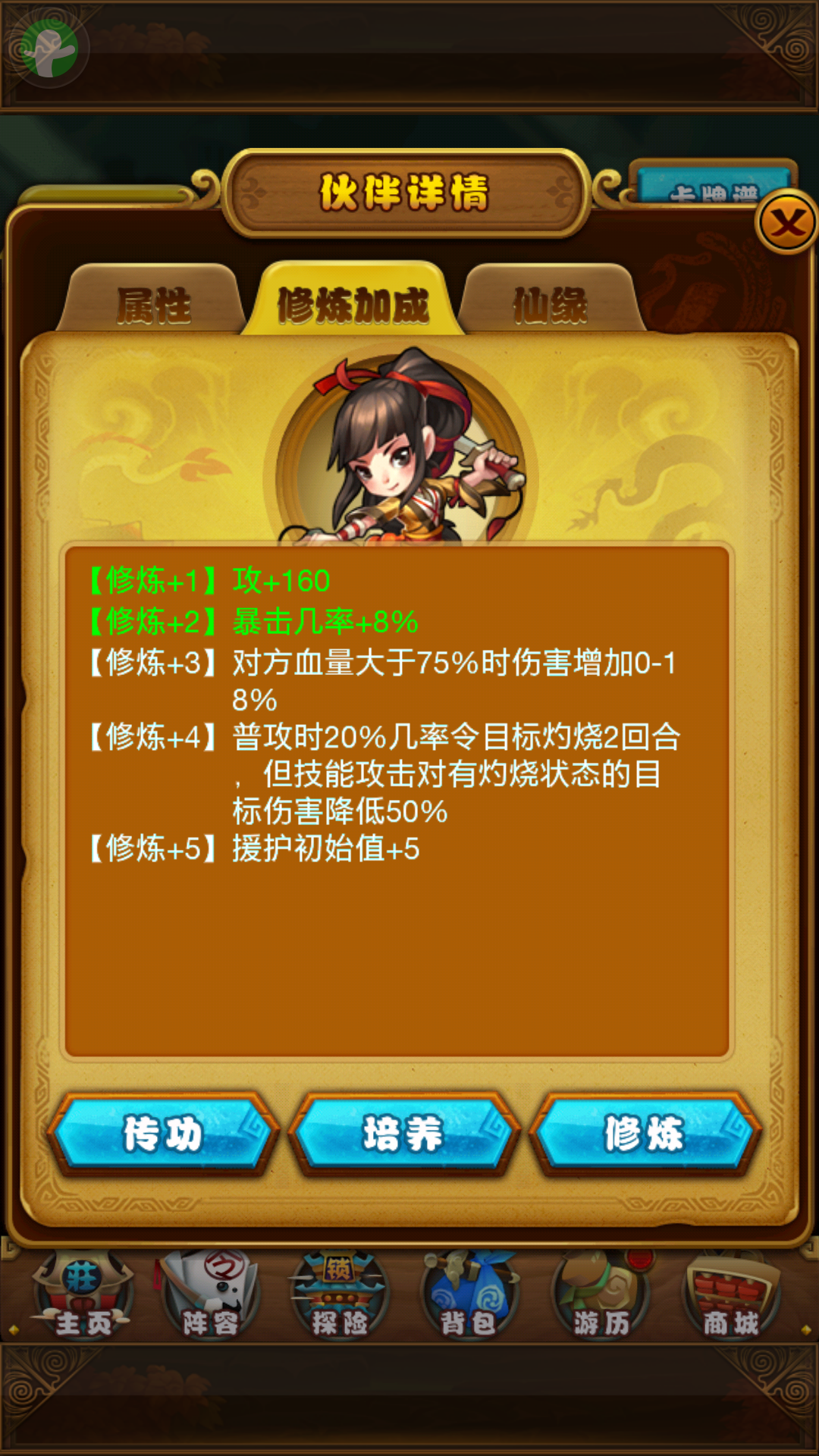
Task: Switch to the 属性 tab
Action: point(155,305)
